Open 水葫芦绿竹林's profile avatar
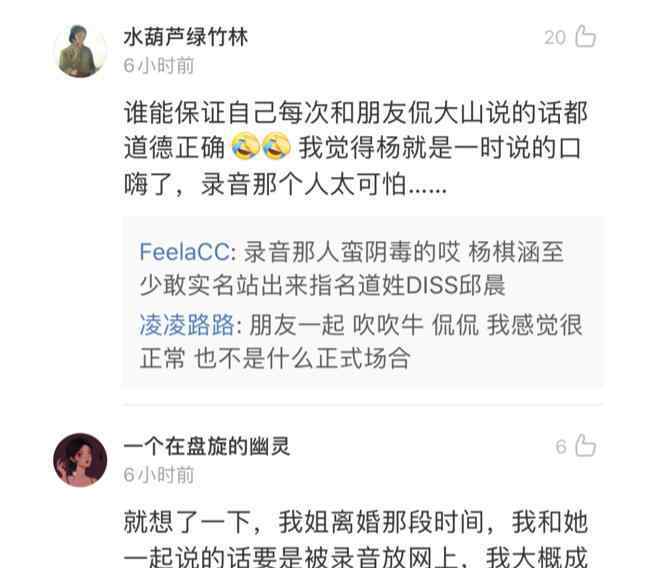The image size is (667, 568). 80,50
